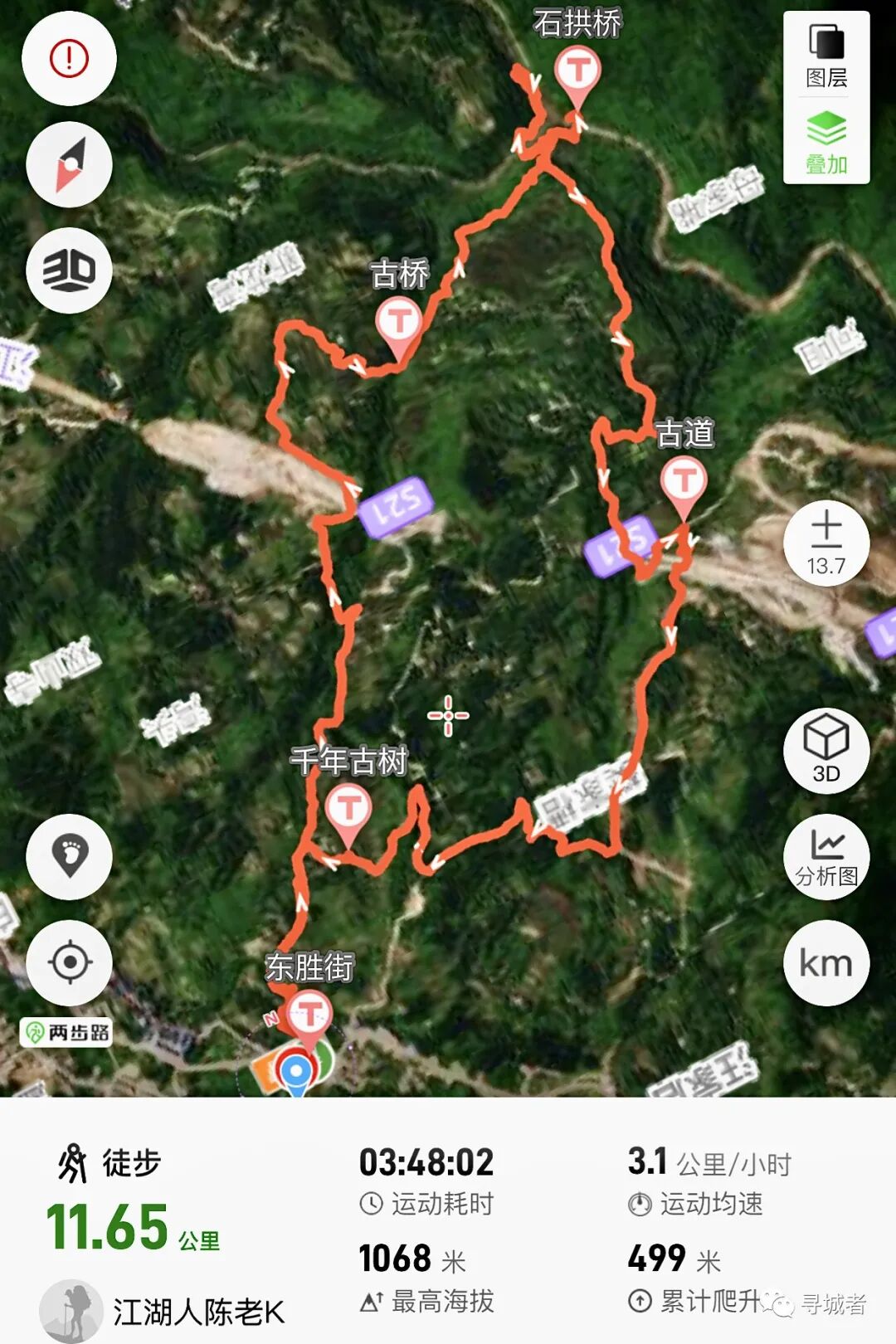This screenshot has height=1344, width=896.
Task: Tap the footprint marker button
Action: coord(69,857)
